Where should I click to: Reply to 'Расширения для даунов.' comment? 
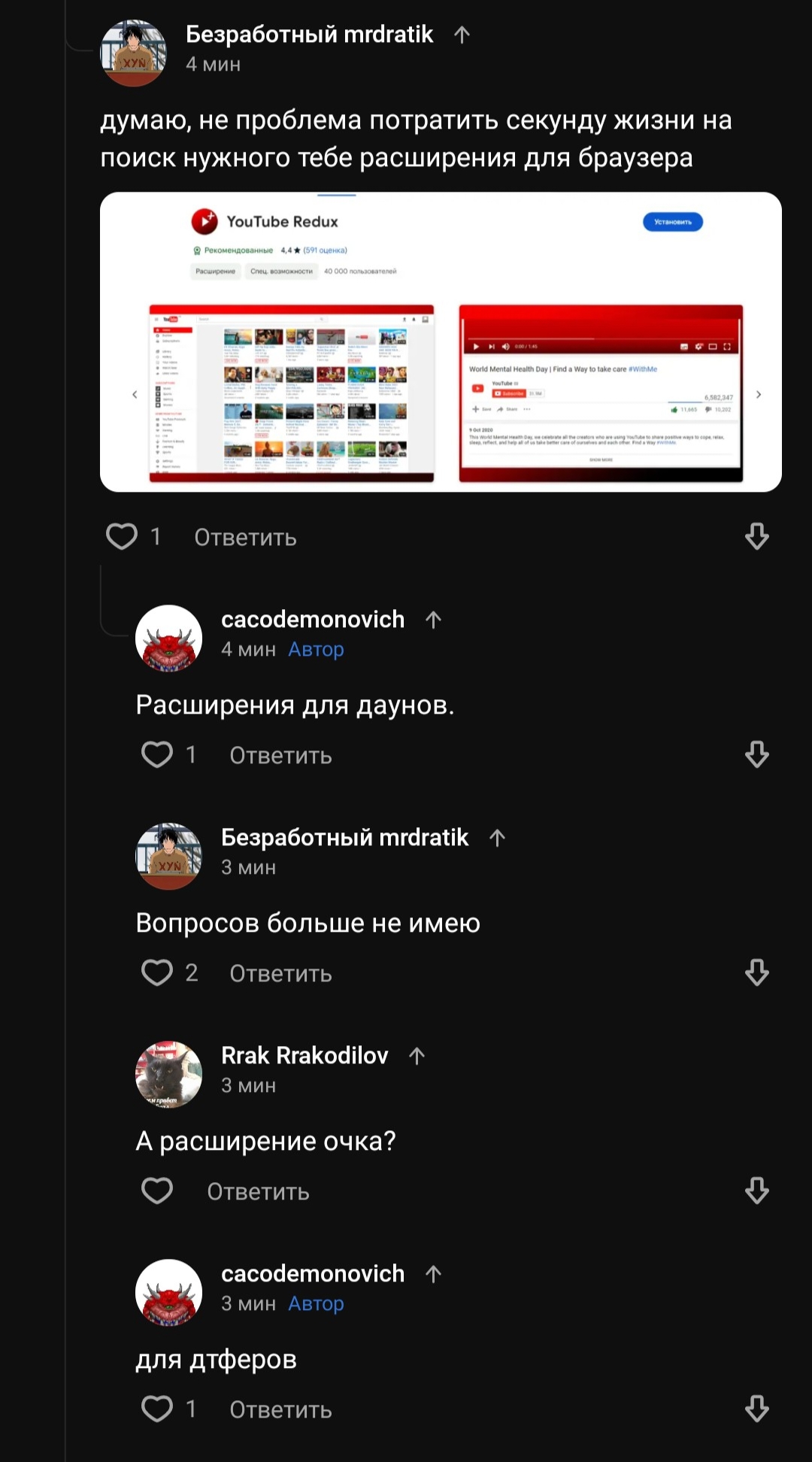pos(281,756)
